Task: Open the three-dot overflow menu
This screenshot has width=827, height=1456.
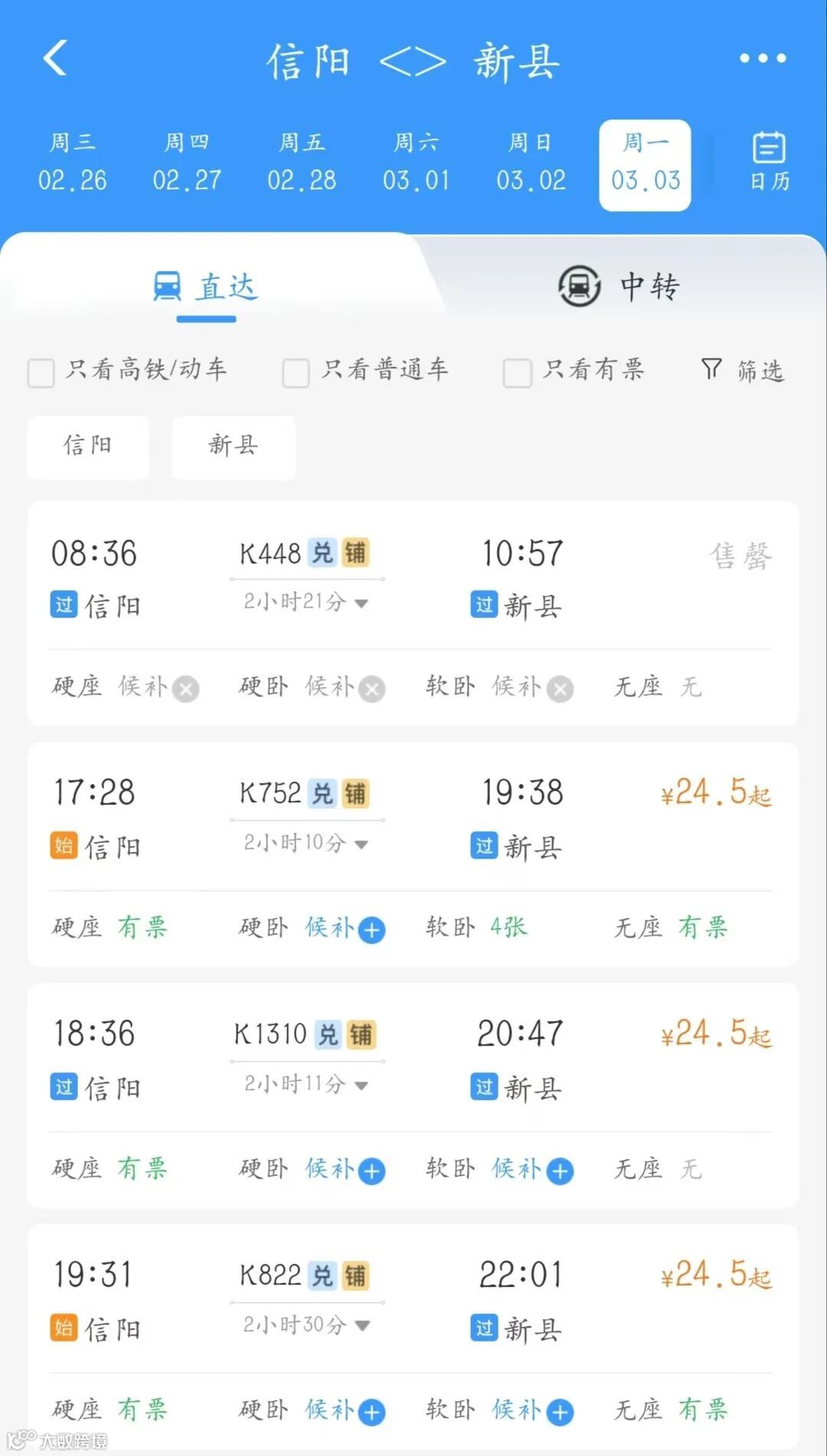Action: tap(763, 58)
